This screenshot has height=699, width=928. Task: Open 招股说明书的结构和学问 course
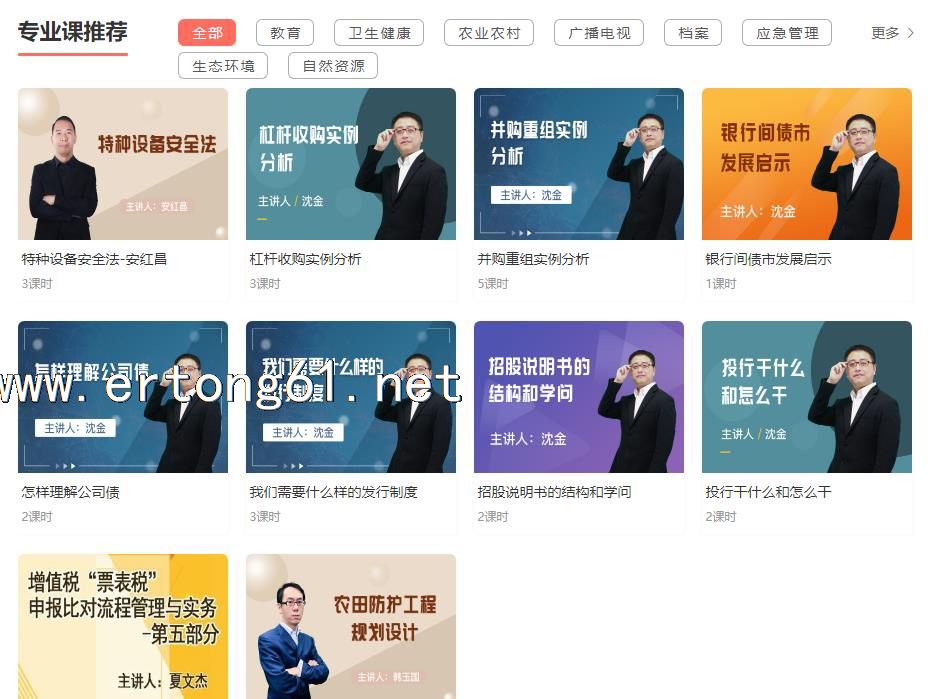coord(579,397)
